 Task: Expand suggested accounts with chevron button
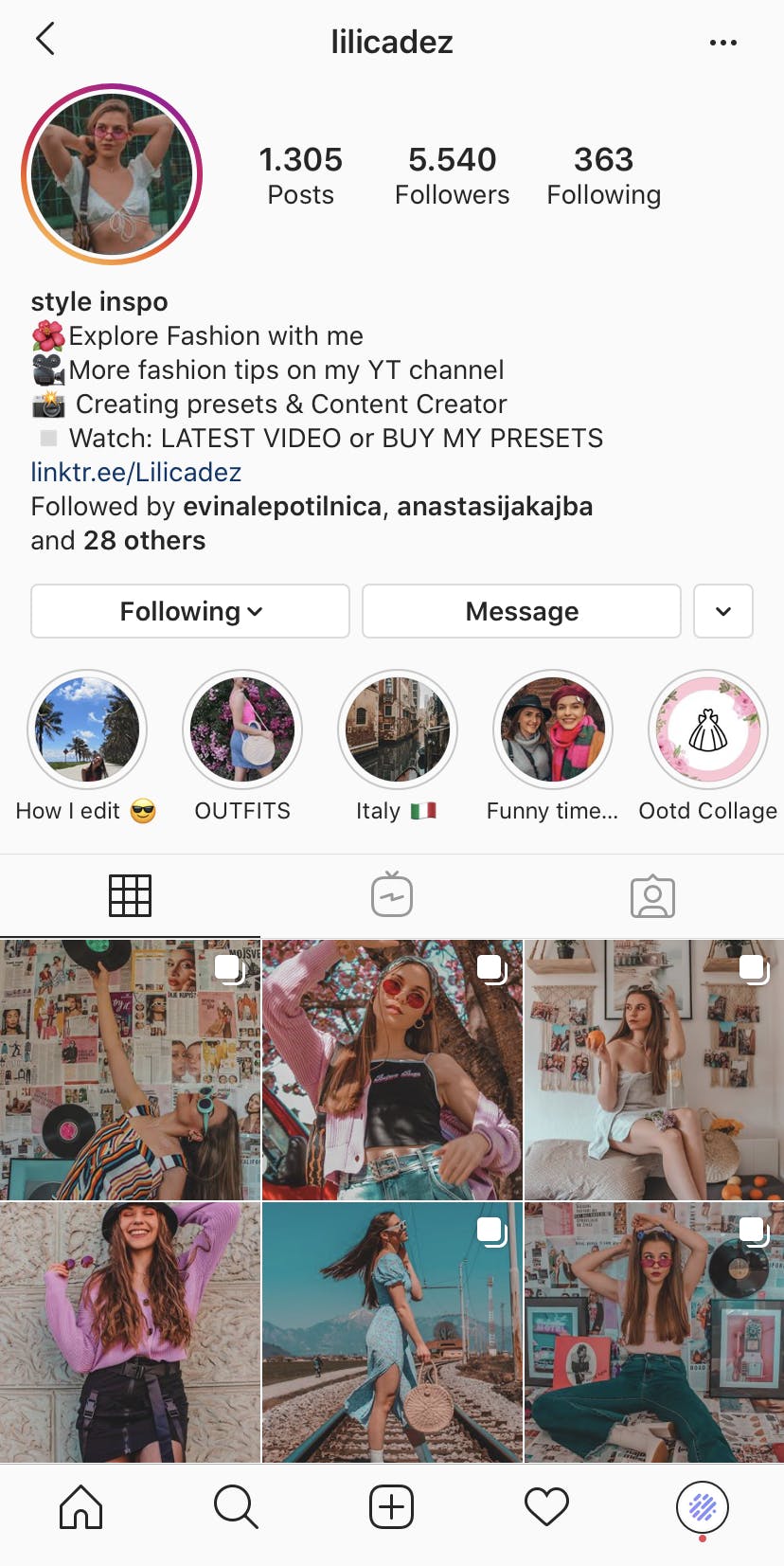click(x=723, y=611)
